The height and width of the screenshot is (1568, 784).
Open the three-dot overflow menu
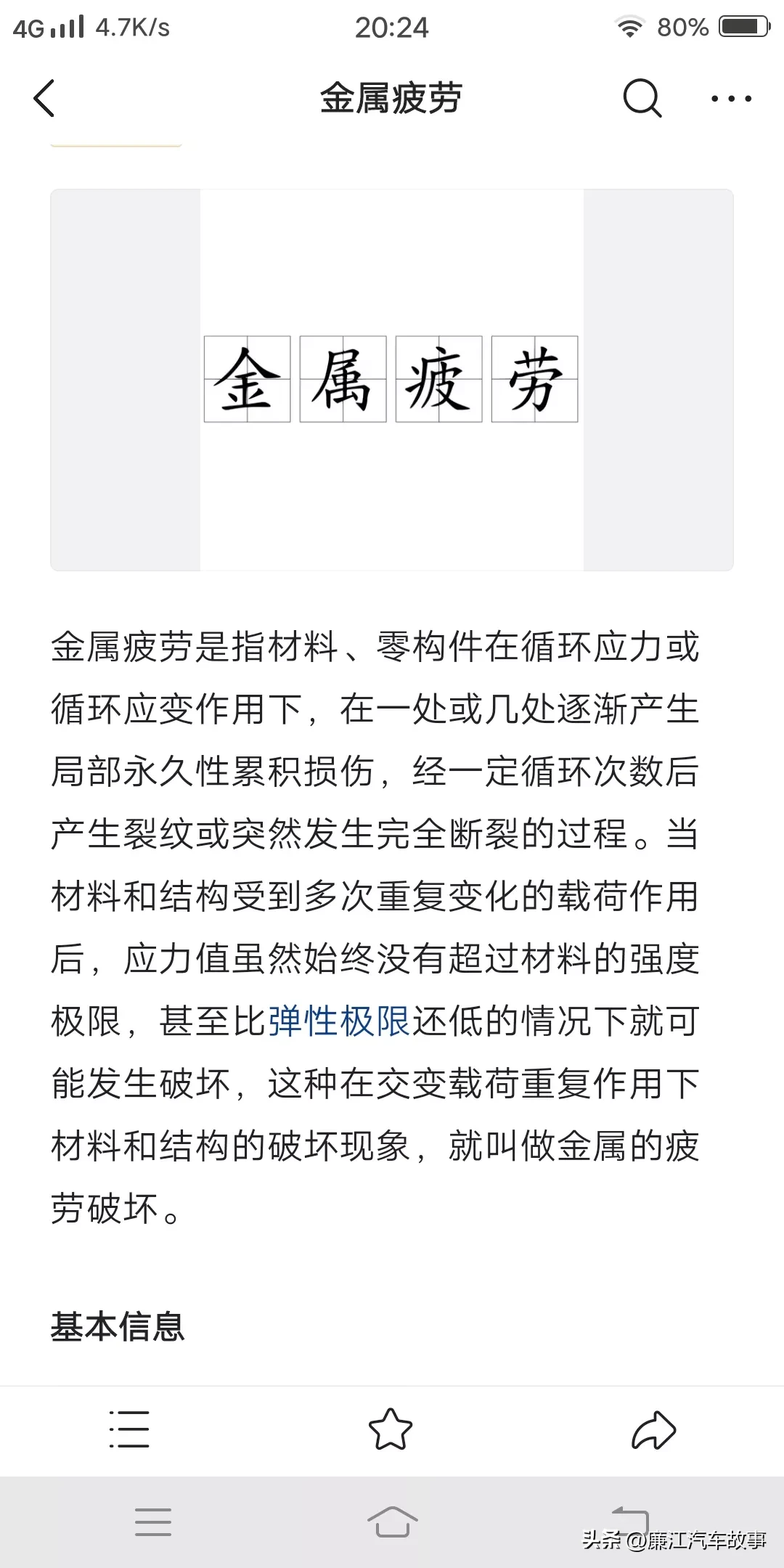tap(731, 98)
